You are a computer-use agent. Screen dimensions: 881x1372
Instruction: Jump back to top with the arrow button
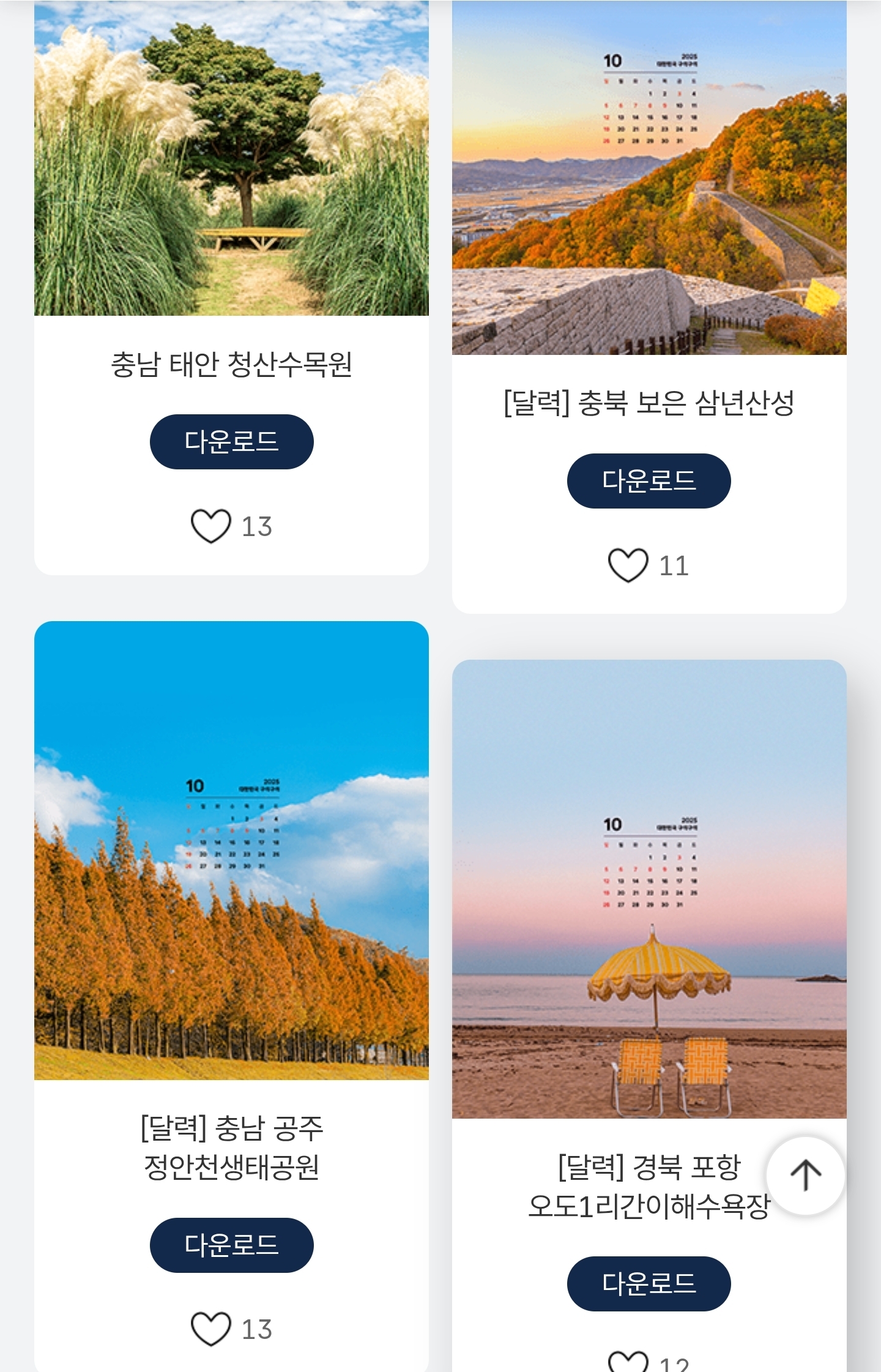pos(805,1176)
